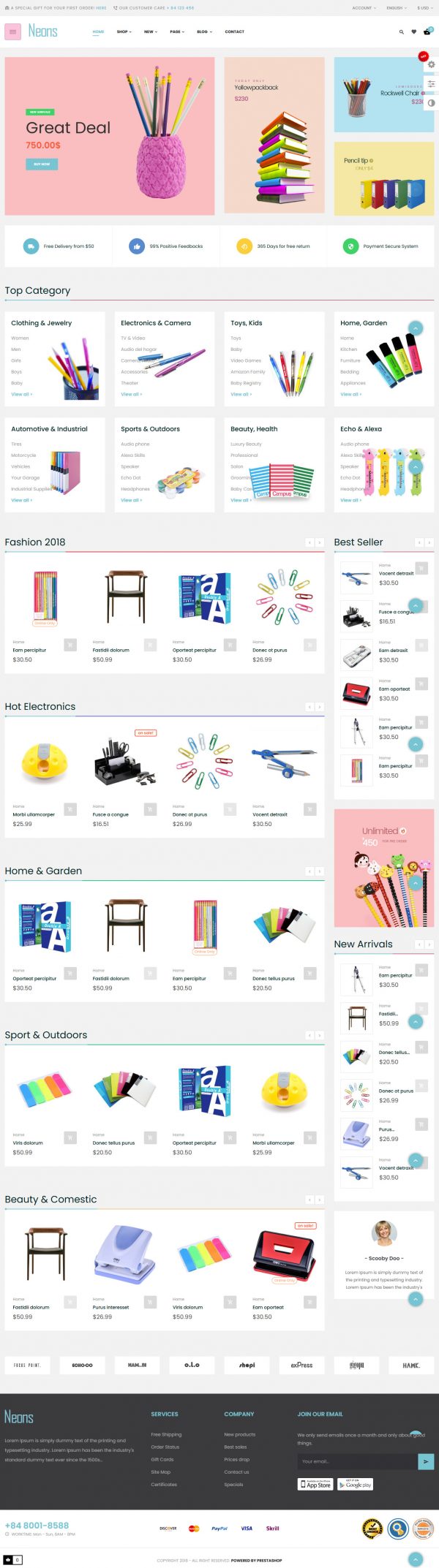Open New products link in footer
The image size is (439, 1568).
coord(239,1434)
